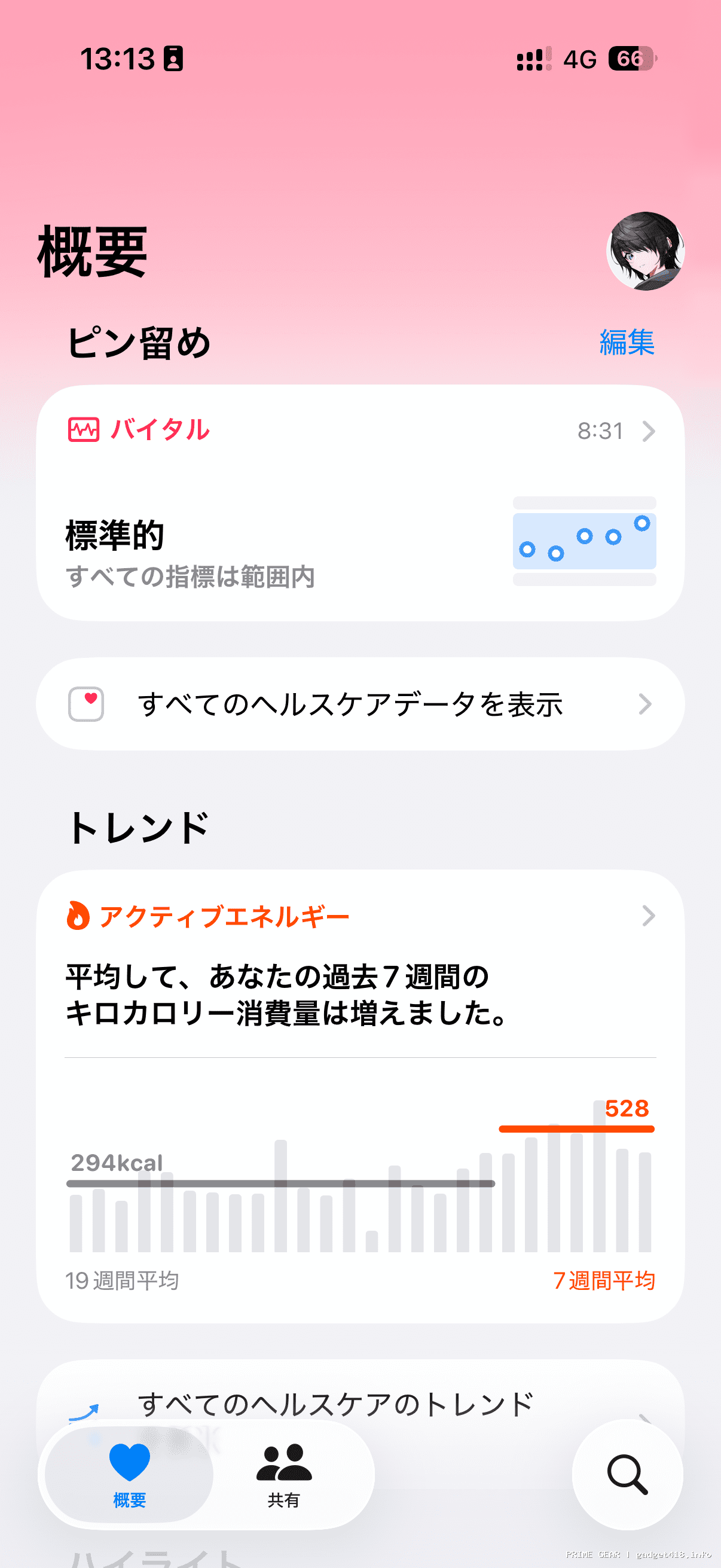Switch to the 共有 tab

pyautogui.click(x=283, y=1474)
